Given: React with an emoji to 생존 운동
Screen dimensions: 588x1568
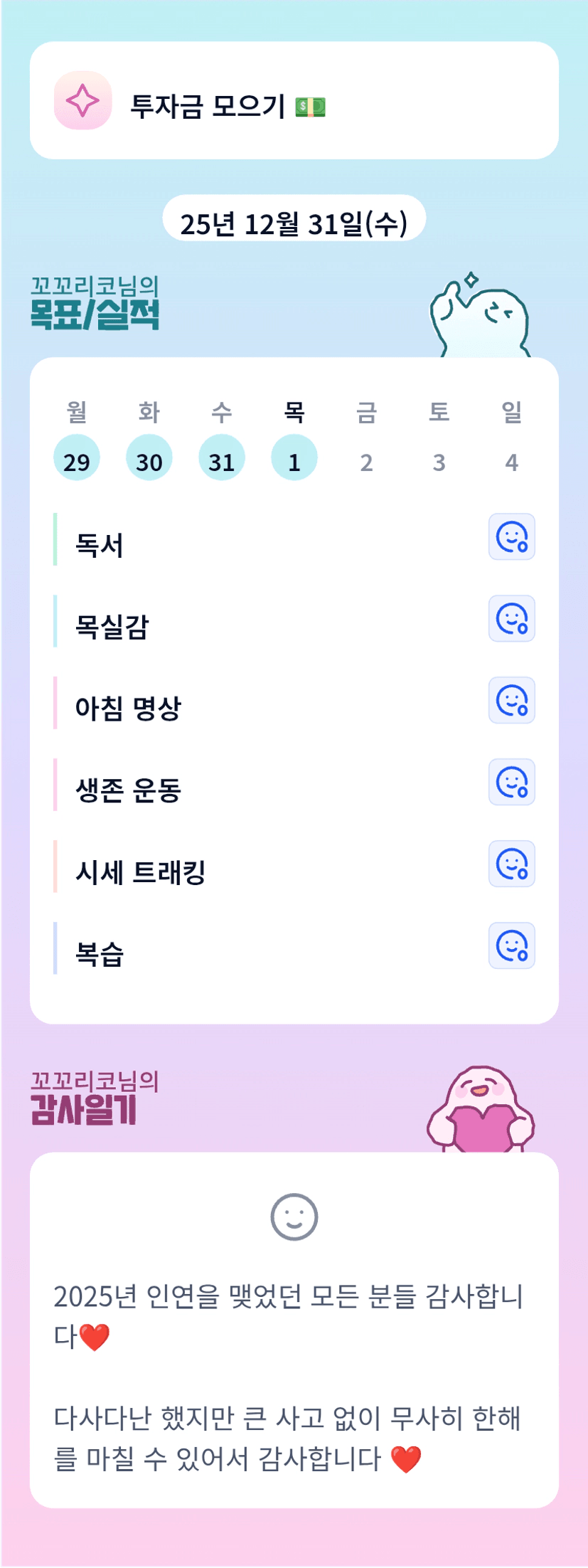Looking at the screenshot, I should 512,783.
